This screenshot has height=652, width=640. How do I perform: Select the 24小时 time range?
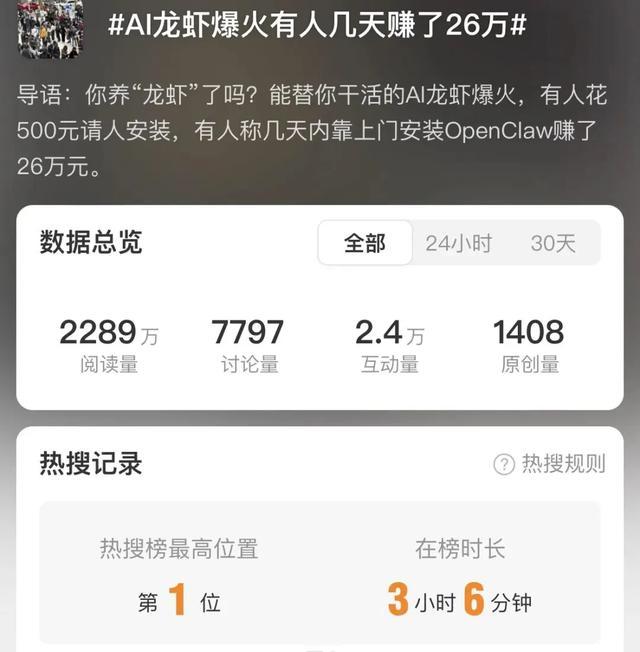(x=458, y=243)
